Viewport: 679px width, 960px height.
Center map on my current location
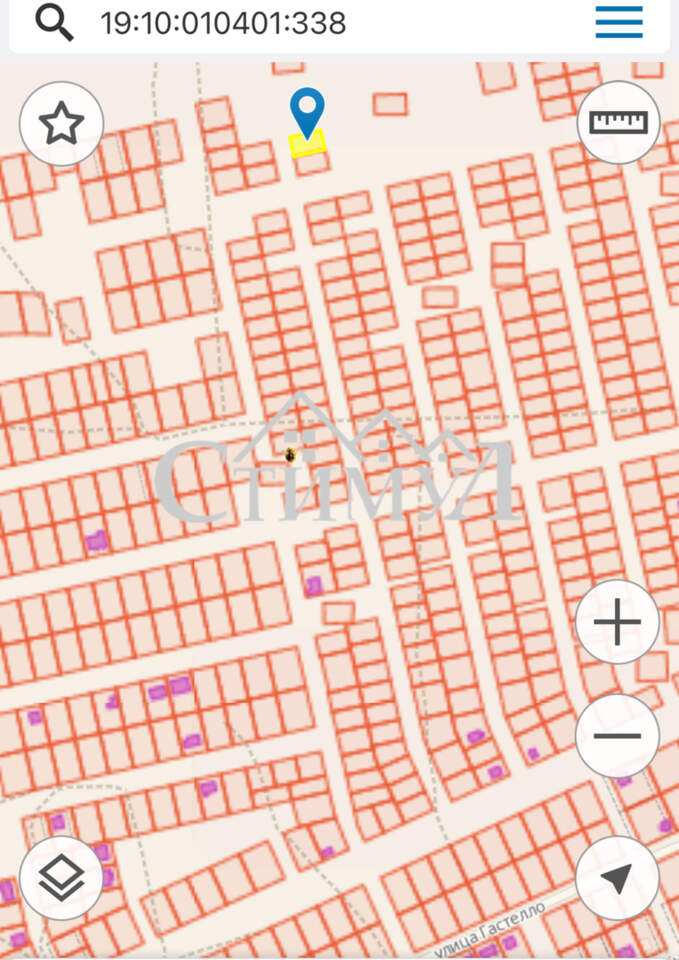tap(617, 878)
